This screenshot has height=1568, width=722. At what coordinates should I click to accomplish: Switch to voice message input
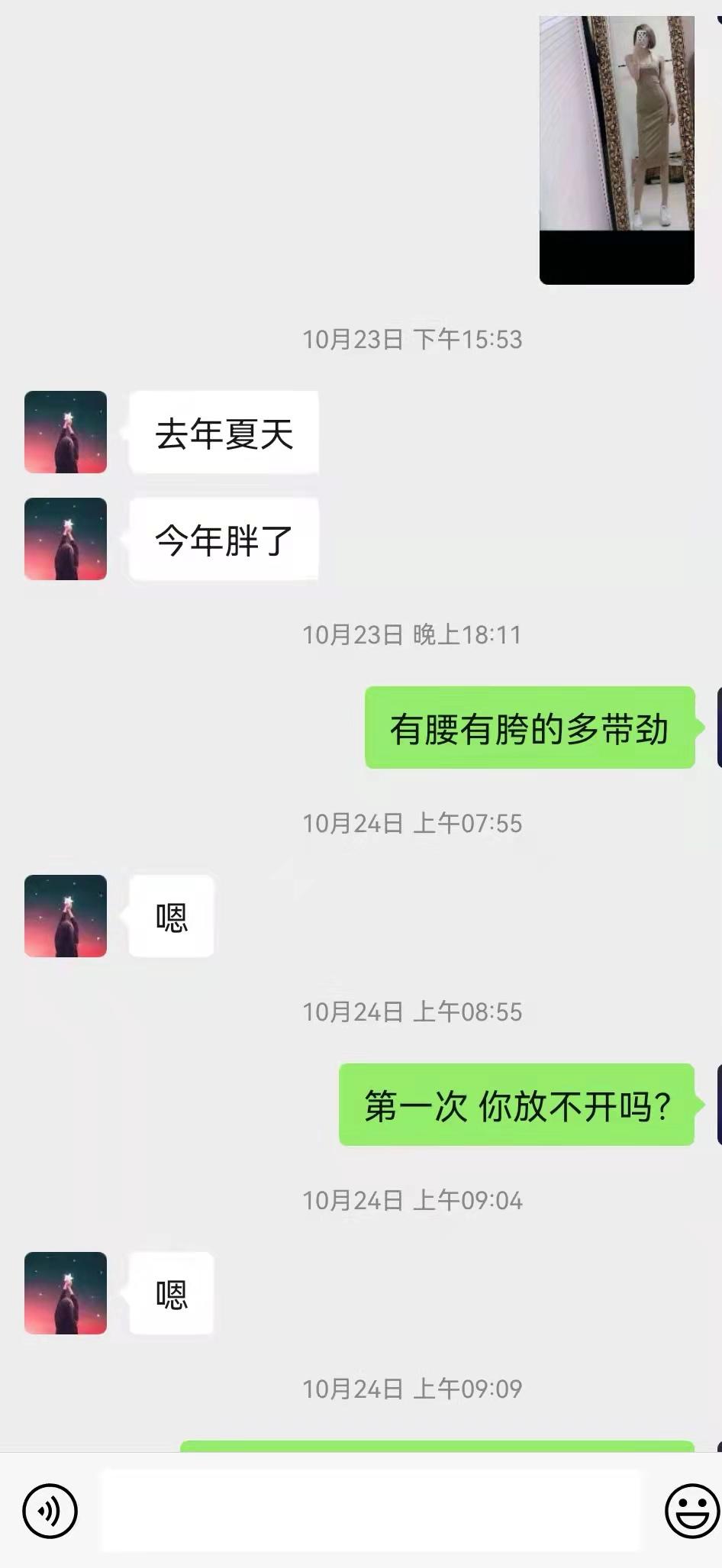pyautogui.click(x=50, y=1510)
